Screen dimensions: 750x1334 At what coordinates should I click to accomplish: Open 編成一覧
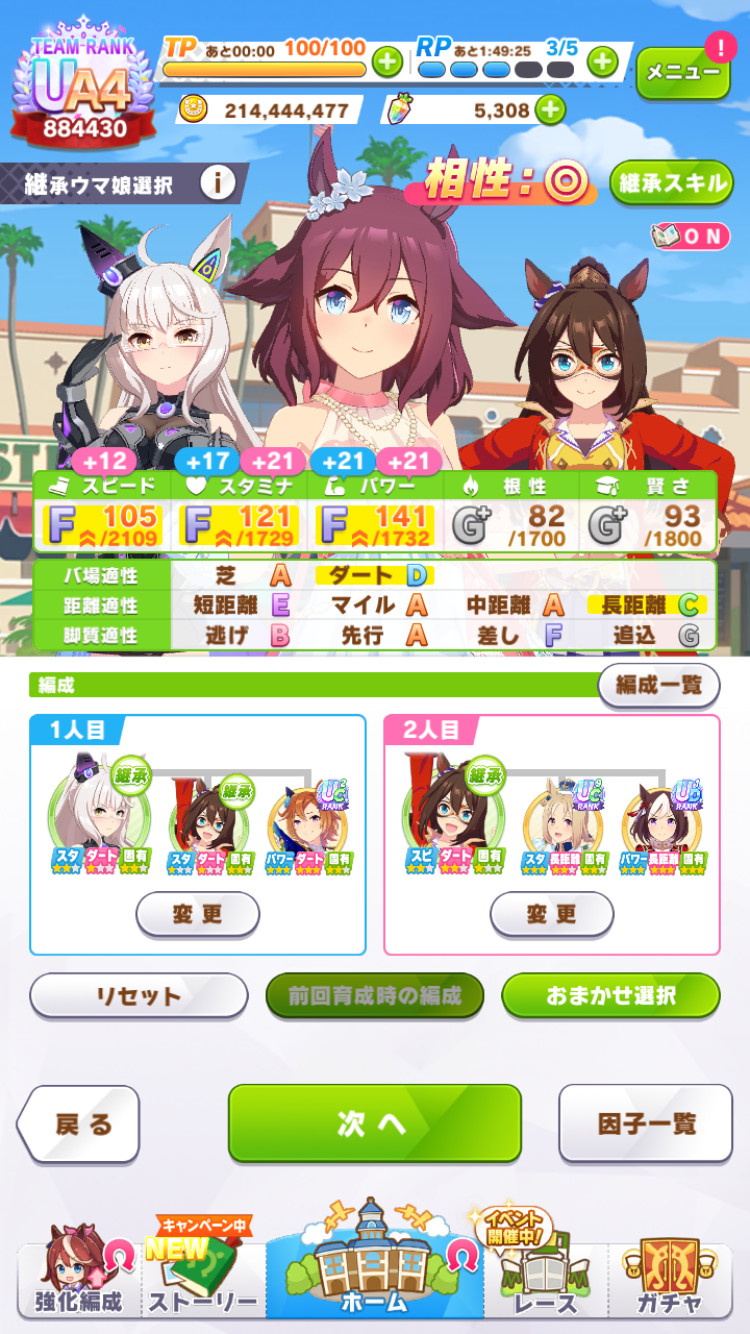click(658, 685)
